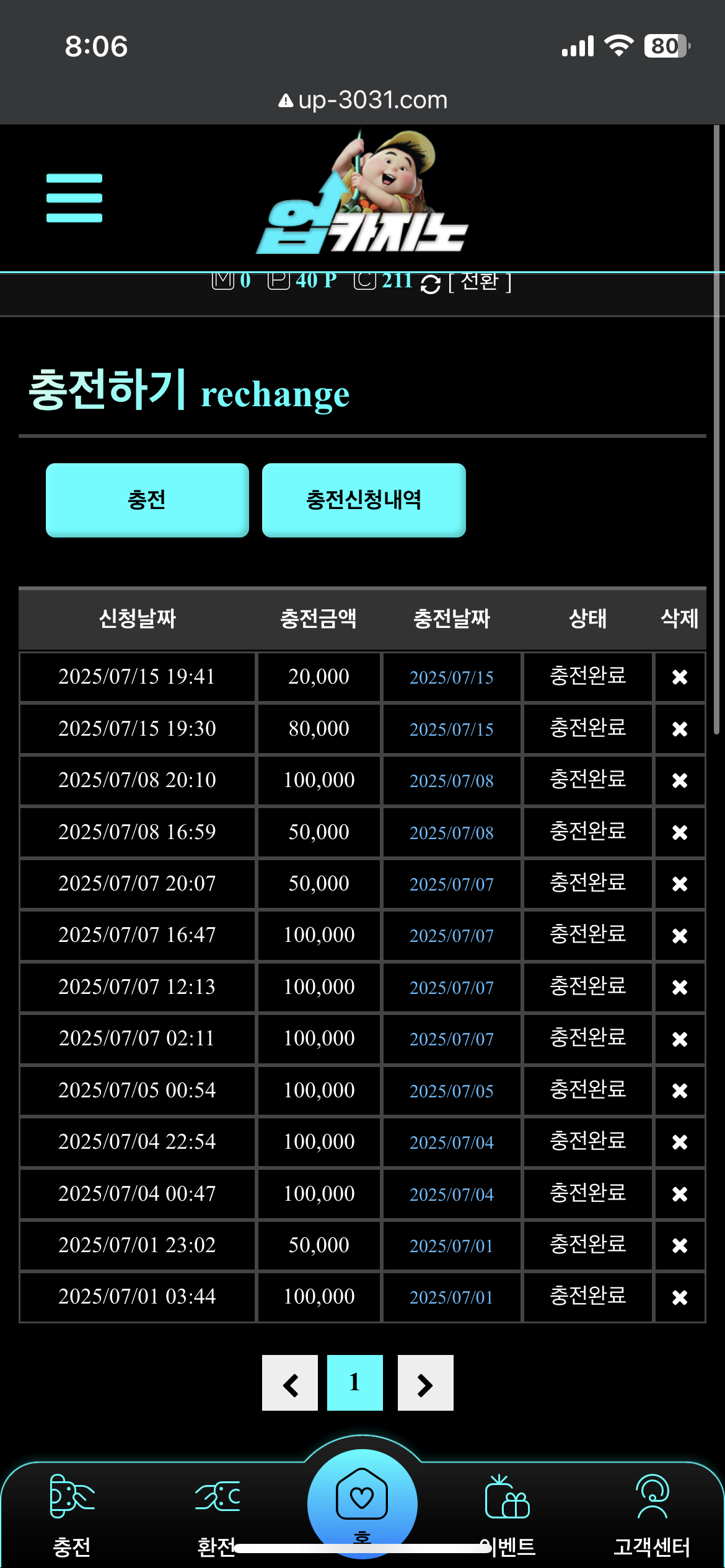725x1568 pixels.
Task: Delete the 2025/07/05 00:54 row
Action: pyautogui.click(x=680, y=1091)
